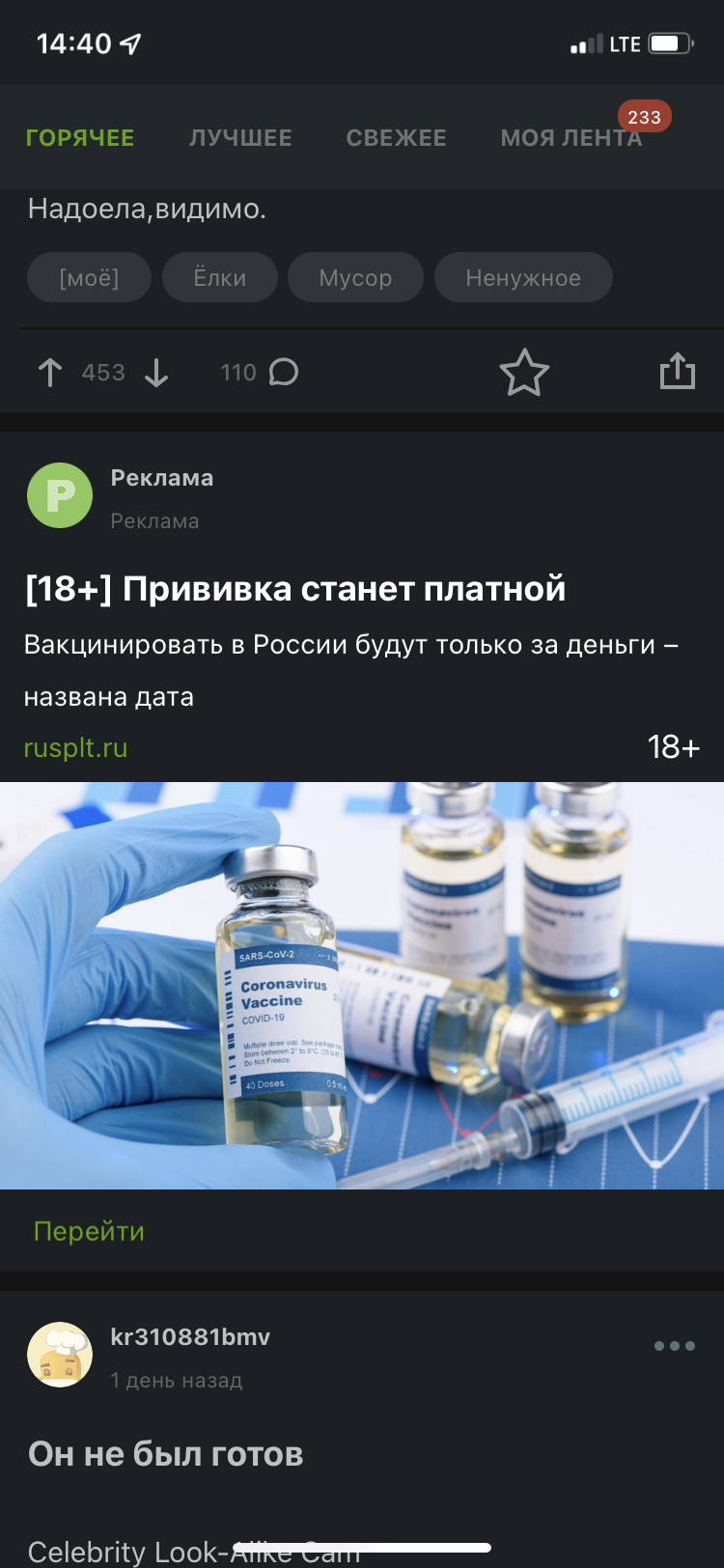724x1568 pixels.
Task: Open the 110 comments
Action: (261, 373)
